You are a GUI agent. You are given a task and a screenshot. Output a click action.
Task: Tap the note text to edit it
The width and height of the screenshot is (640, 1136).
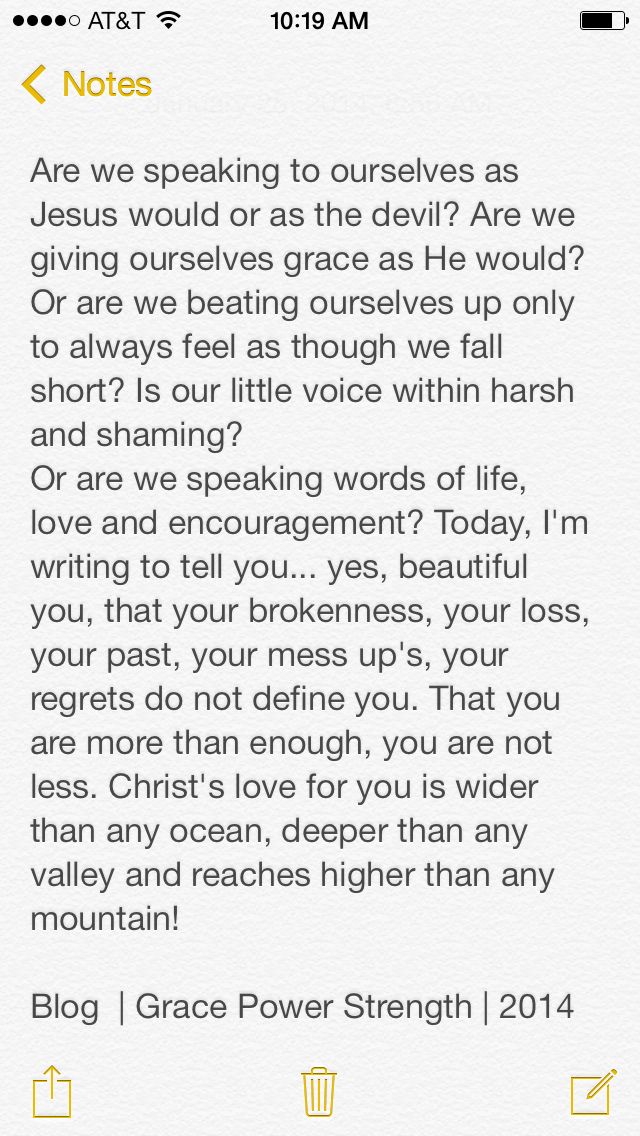[x=305, y=545]
